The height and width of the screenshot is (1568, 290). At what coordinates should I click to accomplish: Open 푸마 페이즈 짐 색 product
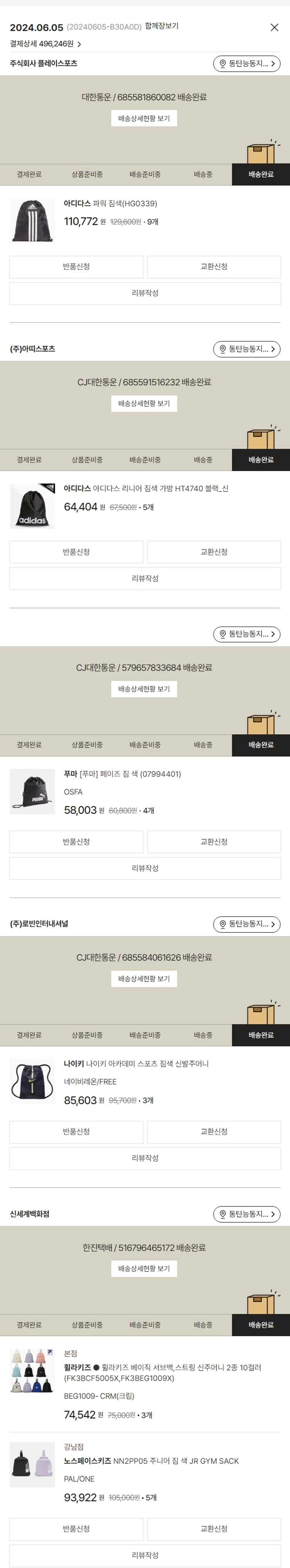coord(122,774)
